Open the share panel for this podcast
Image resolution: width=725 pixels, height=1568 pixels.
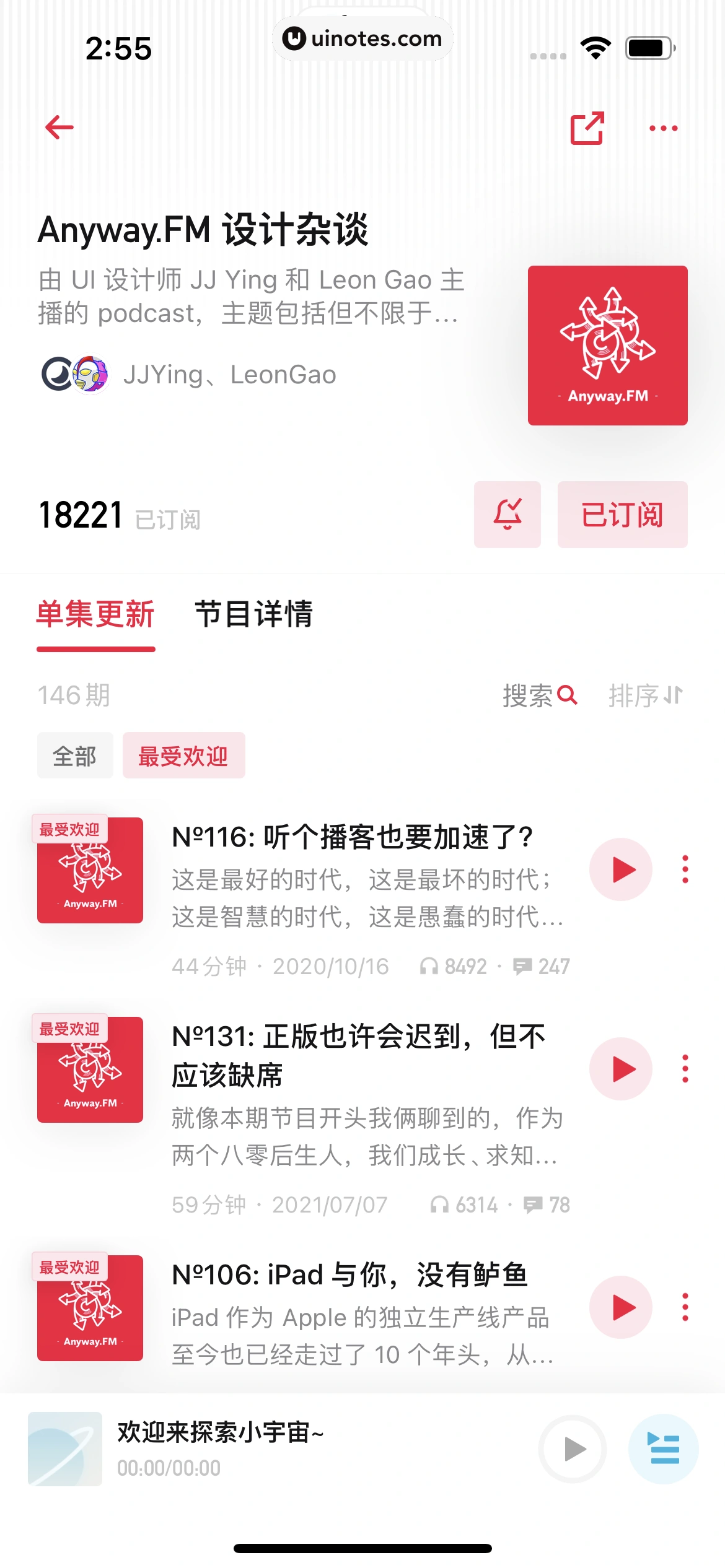pos(587,127)
